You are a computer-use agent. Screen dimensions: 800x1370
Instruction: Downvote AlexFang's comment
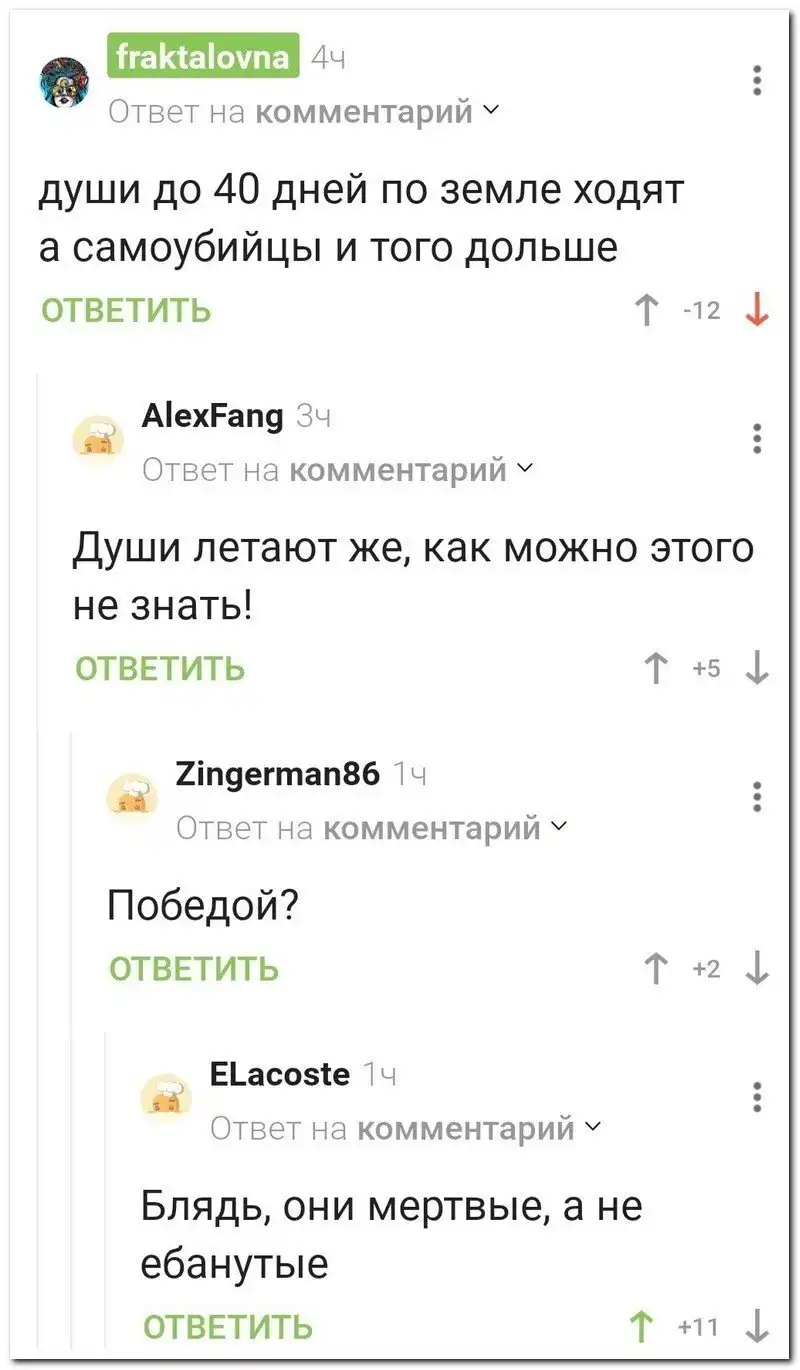[757, 669]
